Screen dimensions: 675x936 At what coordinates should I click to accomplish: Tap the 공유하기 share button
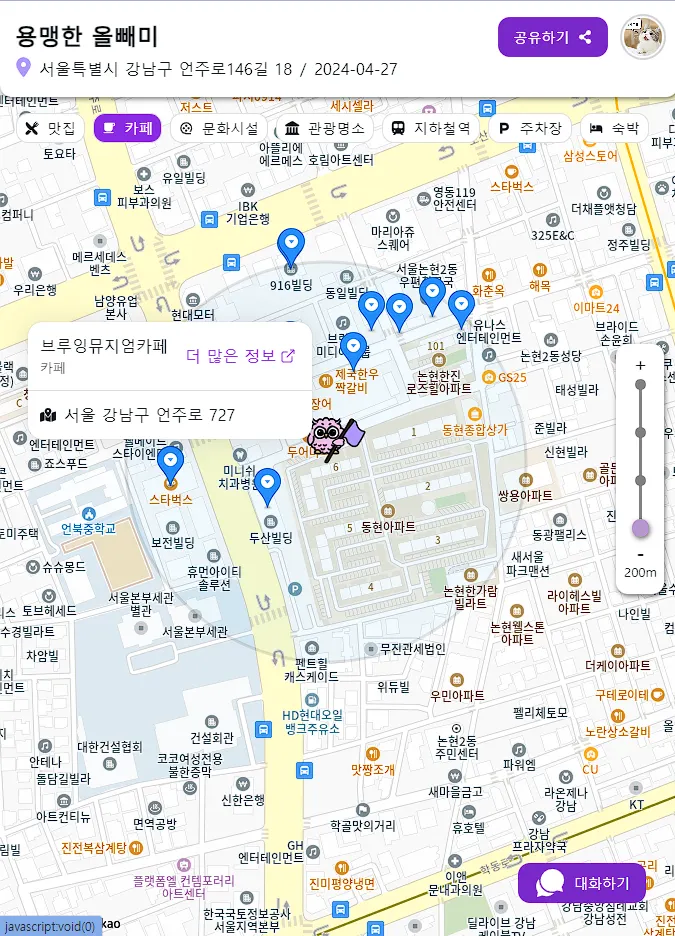pyautogui.click(x=552, y=37)
